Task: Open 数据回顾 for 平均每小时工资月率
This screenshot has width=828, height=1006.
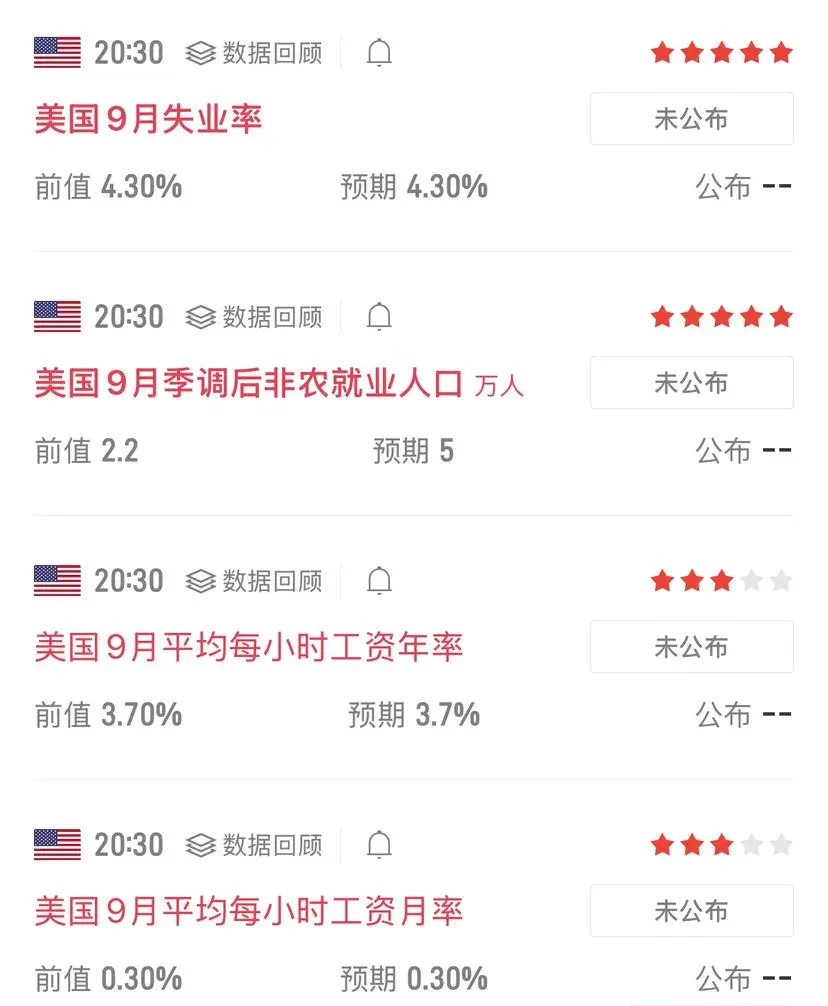Action: coord(255,845)
